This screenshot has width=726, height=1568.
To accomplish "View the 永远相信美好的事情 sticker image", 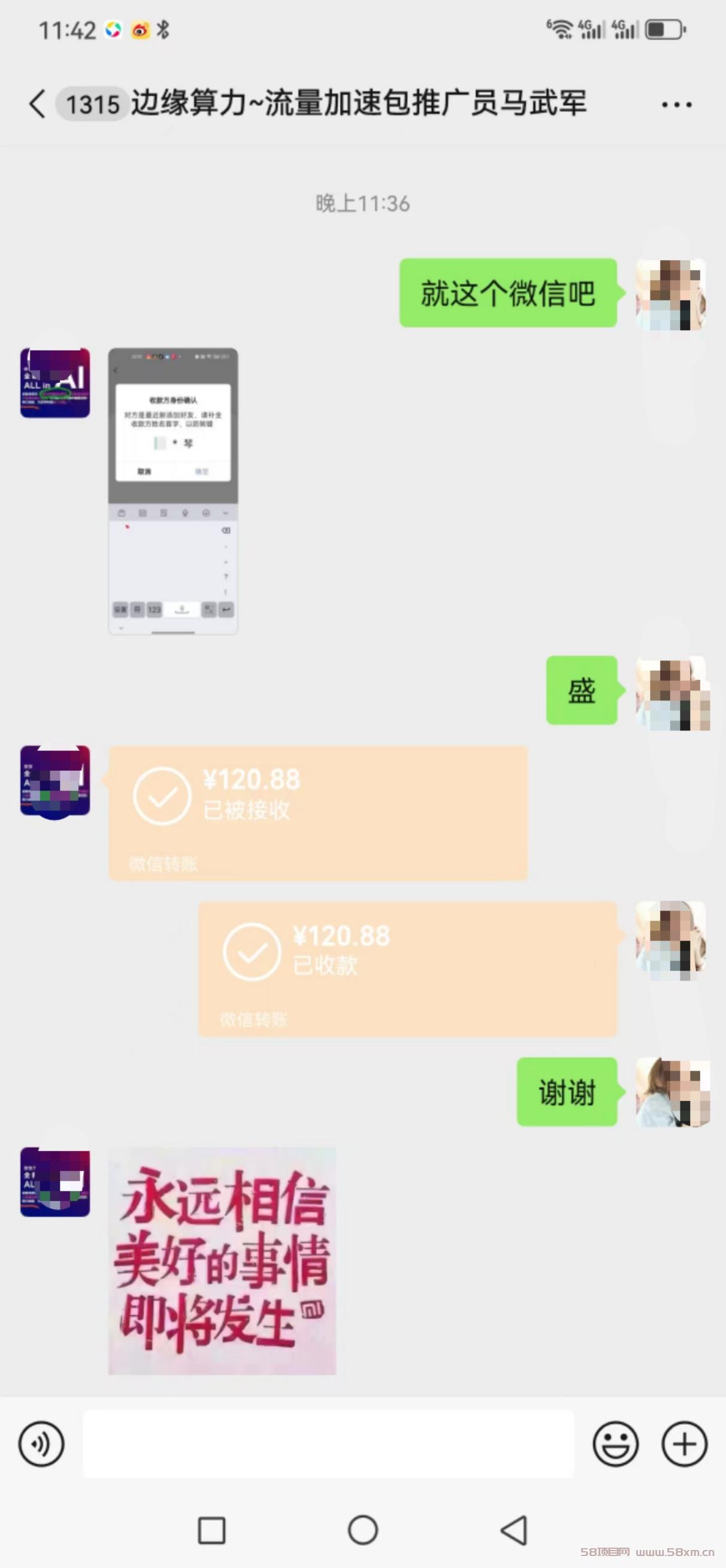I will click(x=222, y=1260).
